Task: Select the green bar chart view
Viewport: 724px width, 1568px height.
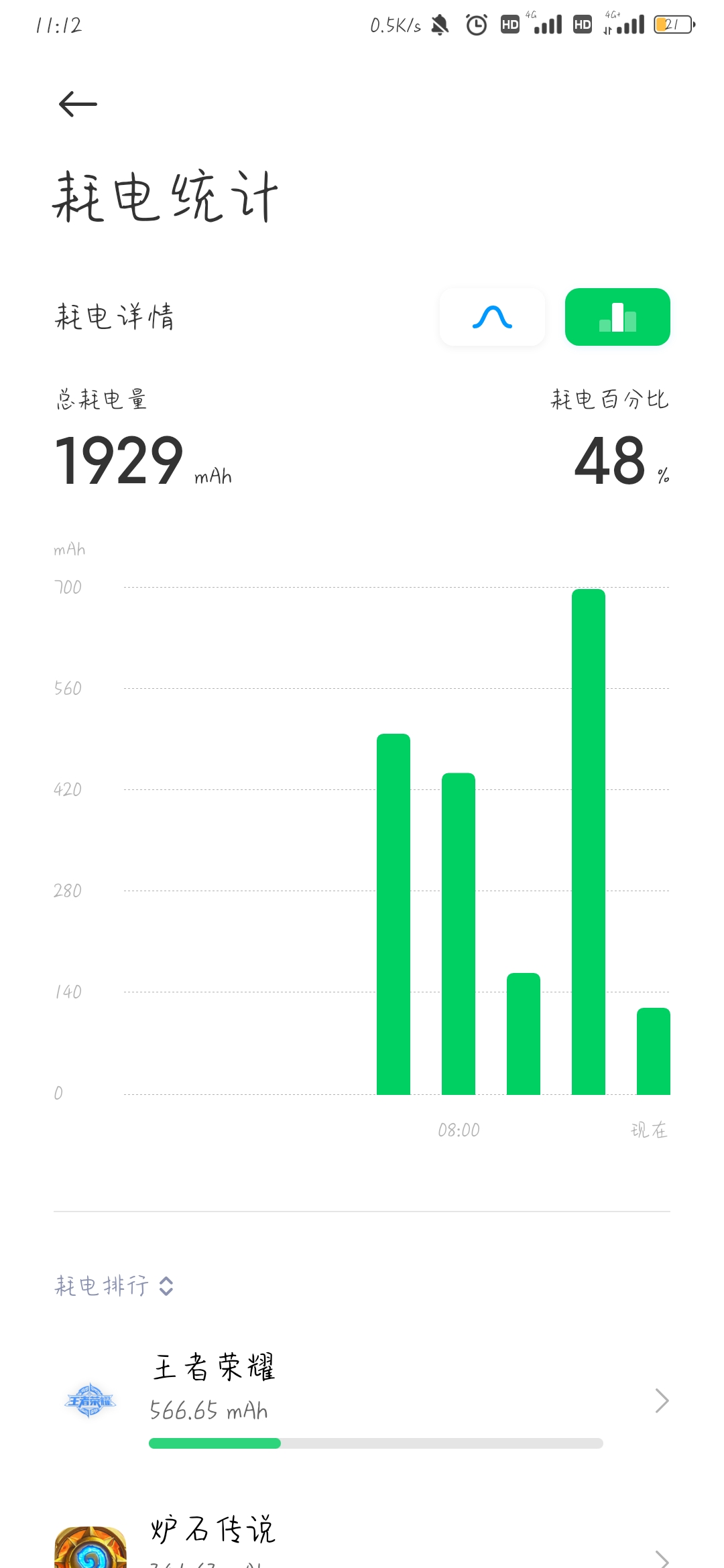Action: click(x=617, y=317)
